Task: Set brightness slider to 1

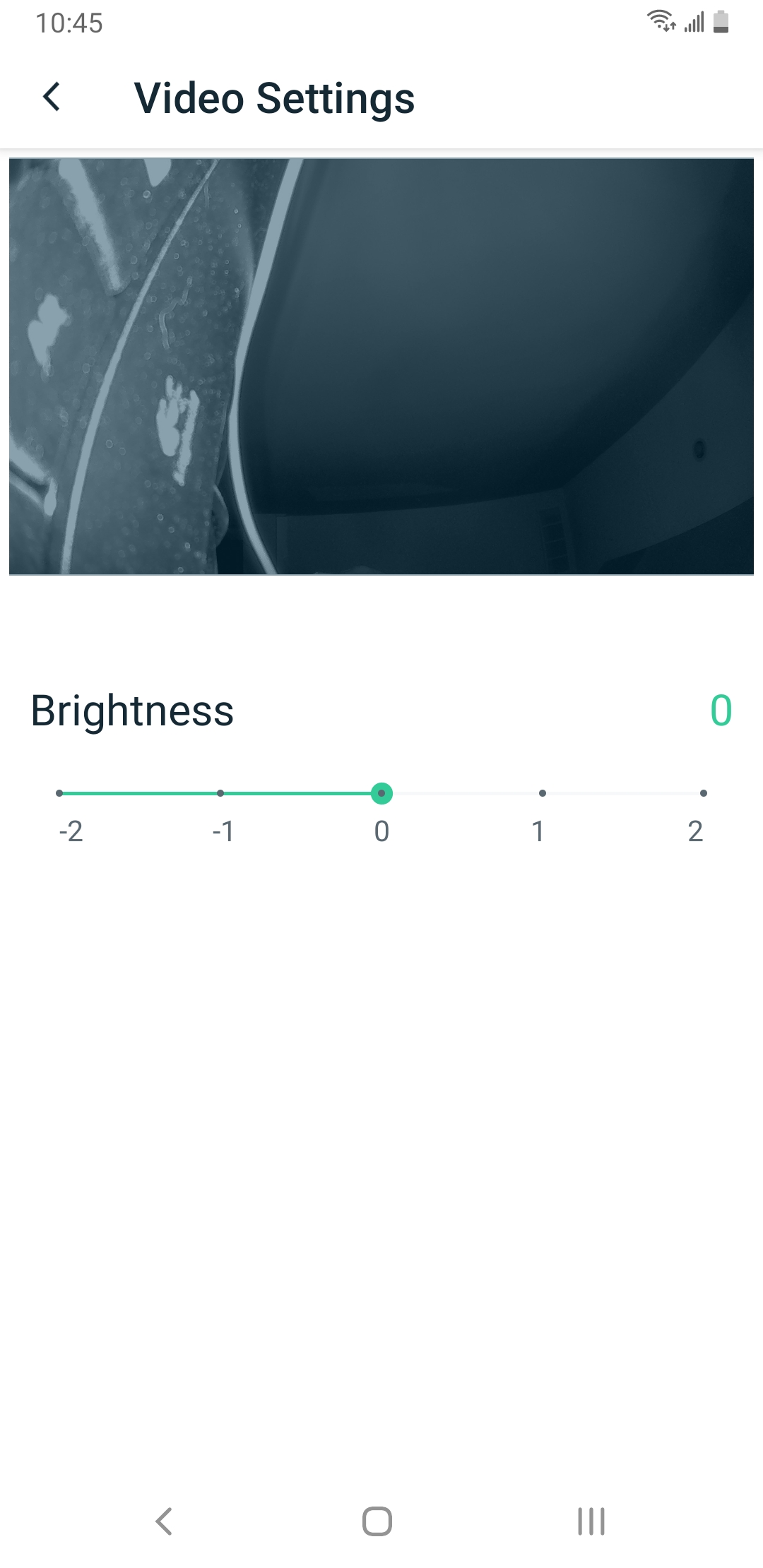Action: [542, 793]
